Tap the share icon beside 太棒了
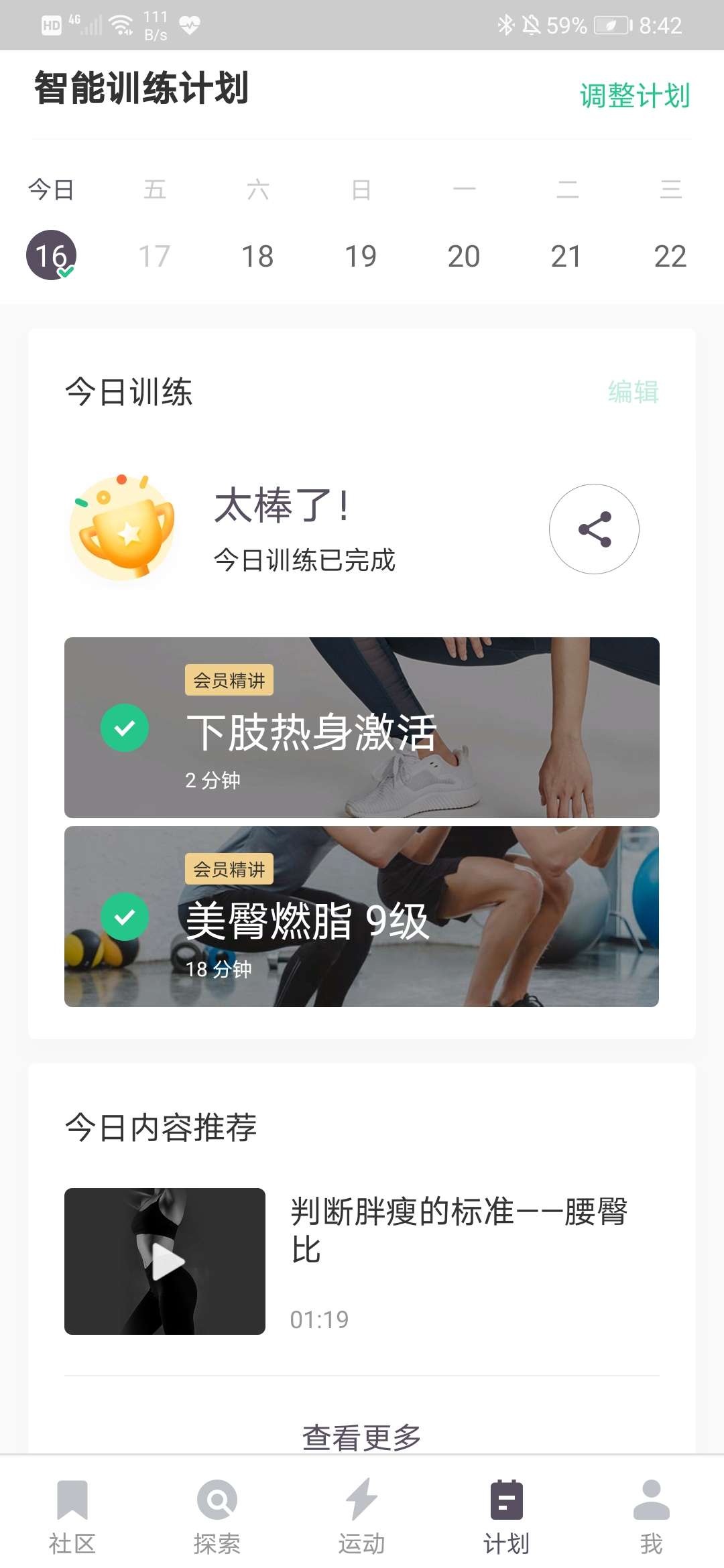 tap(594, 529)
